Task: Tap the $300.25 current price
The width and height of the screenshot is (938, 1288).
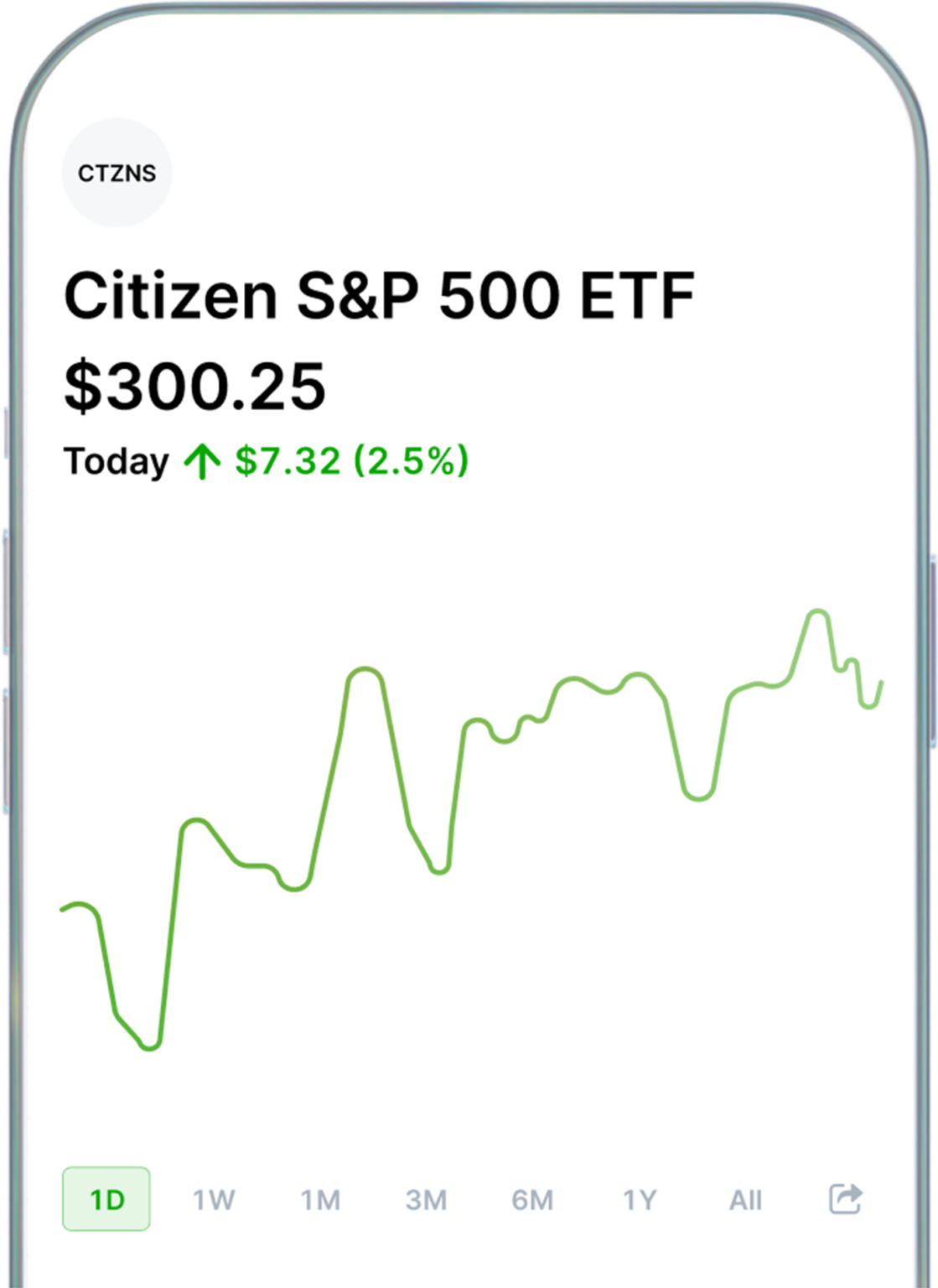Action: point(196,386)
